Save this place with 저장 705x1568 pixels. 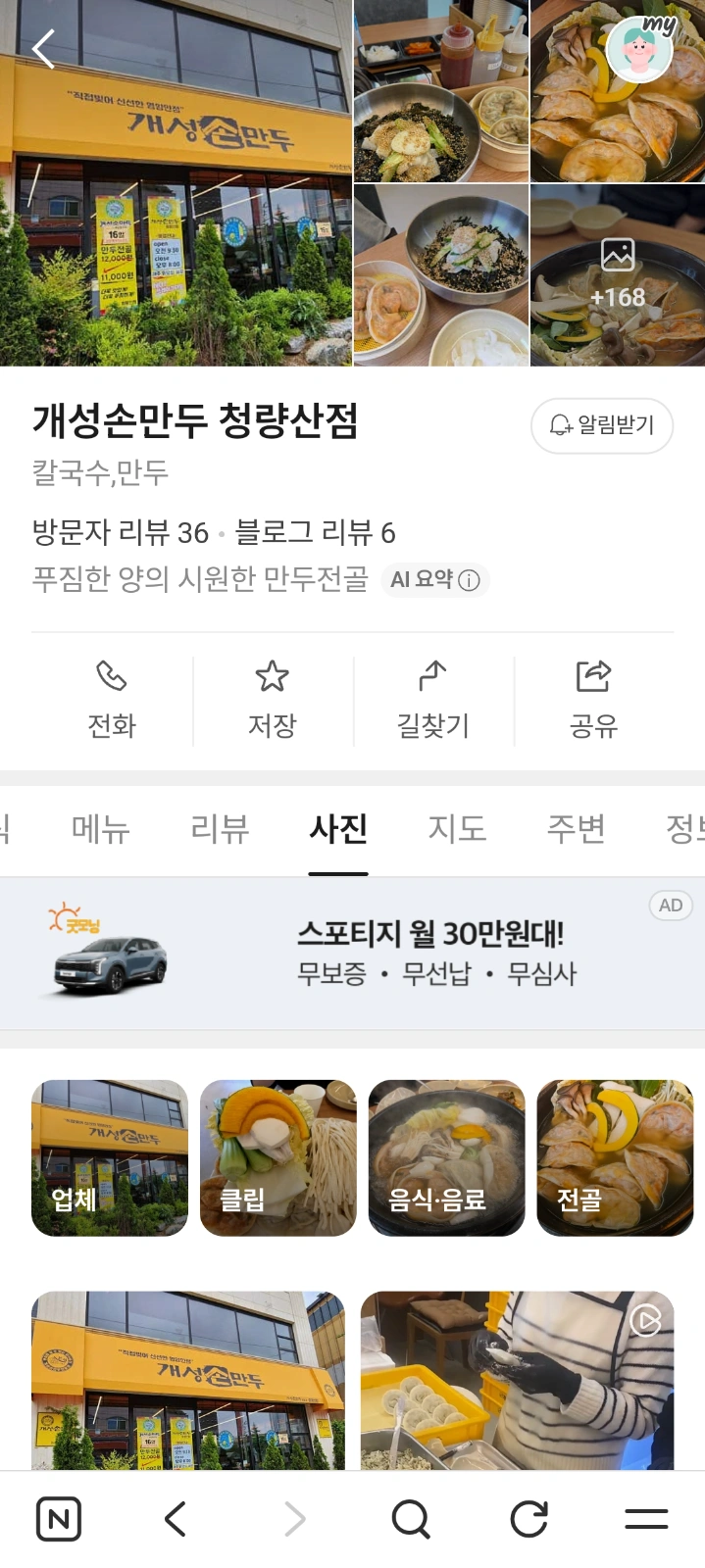pyautogui.click(x=272, y=702)
